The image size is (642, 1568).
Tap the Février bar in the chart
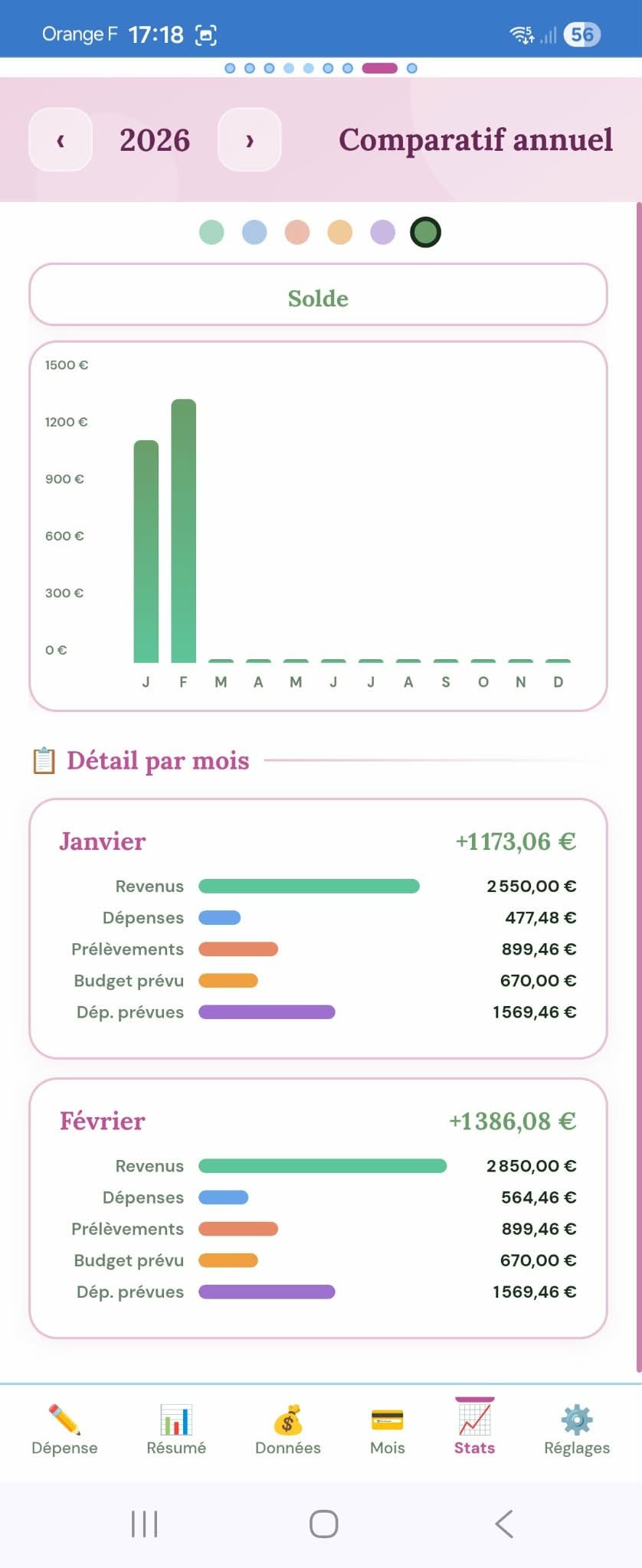pyautogui.click(x=182, y=528)
